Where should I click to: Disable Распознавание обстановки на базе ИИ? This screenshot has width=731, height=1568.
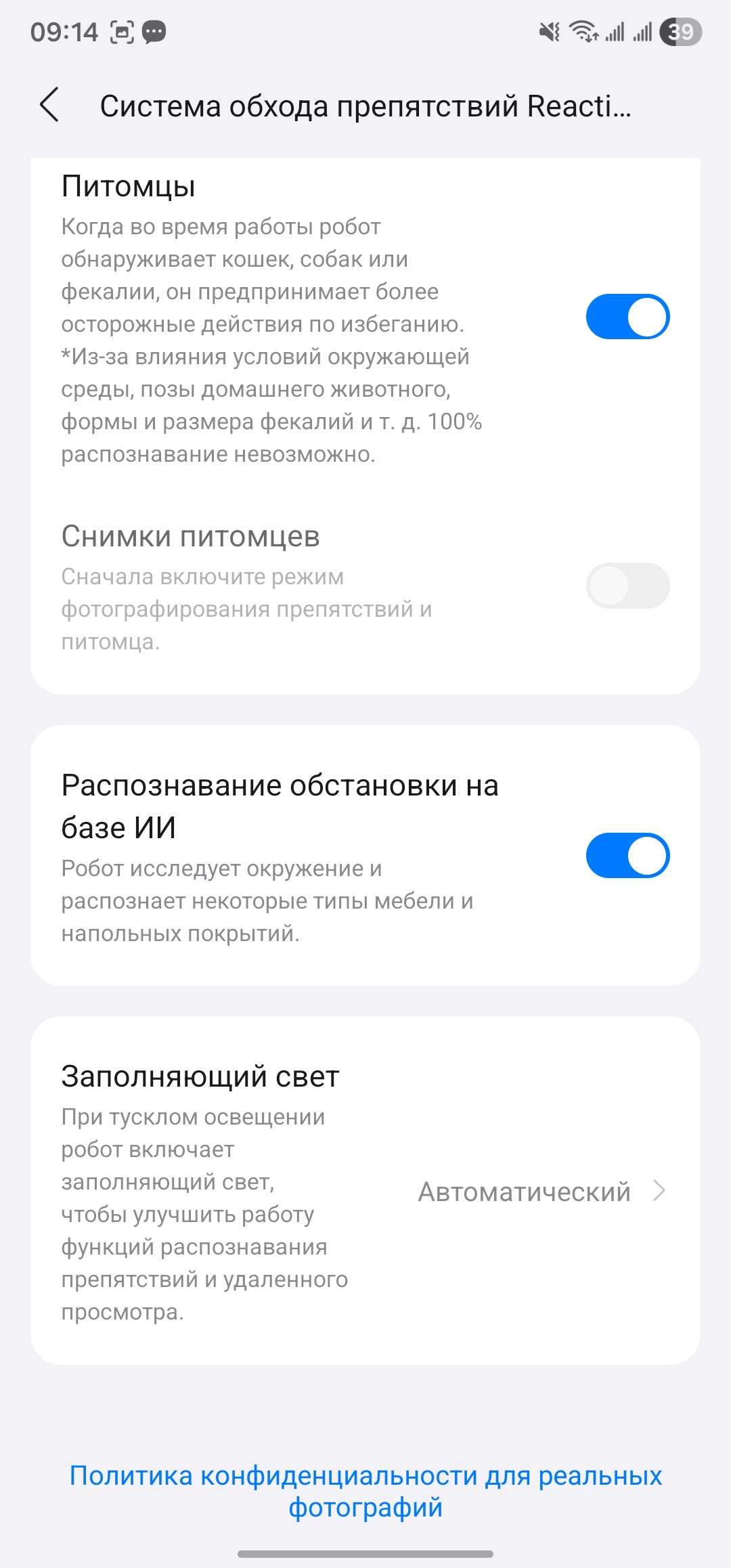pyautogui.click(x=627, y=855)
